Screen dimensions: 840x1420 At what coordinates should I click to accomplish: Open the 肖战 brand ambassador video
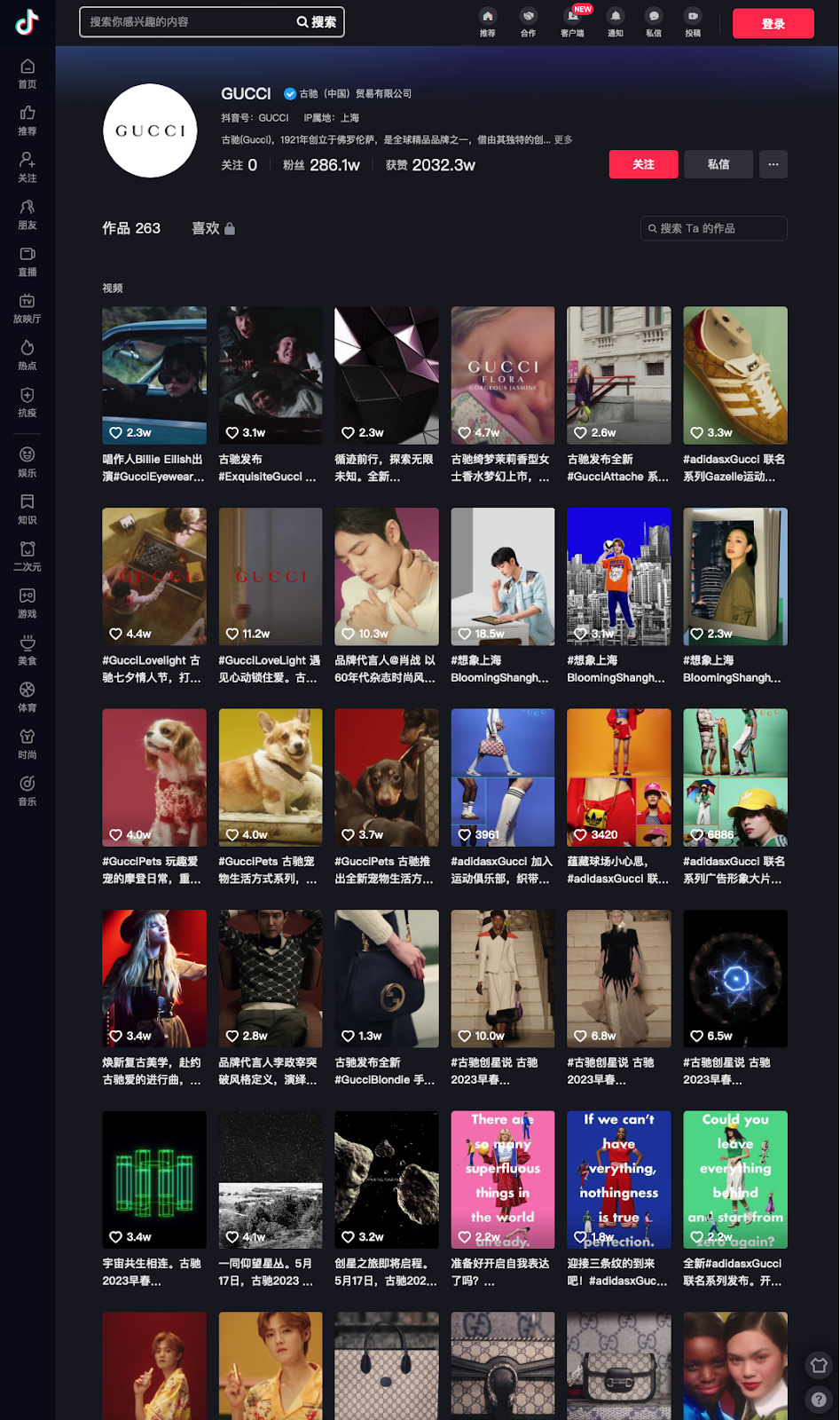pyautogui.click(x=386, y=576)
